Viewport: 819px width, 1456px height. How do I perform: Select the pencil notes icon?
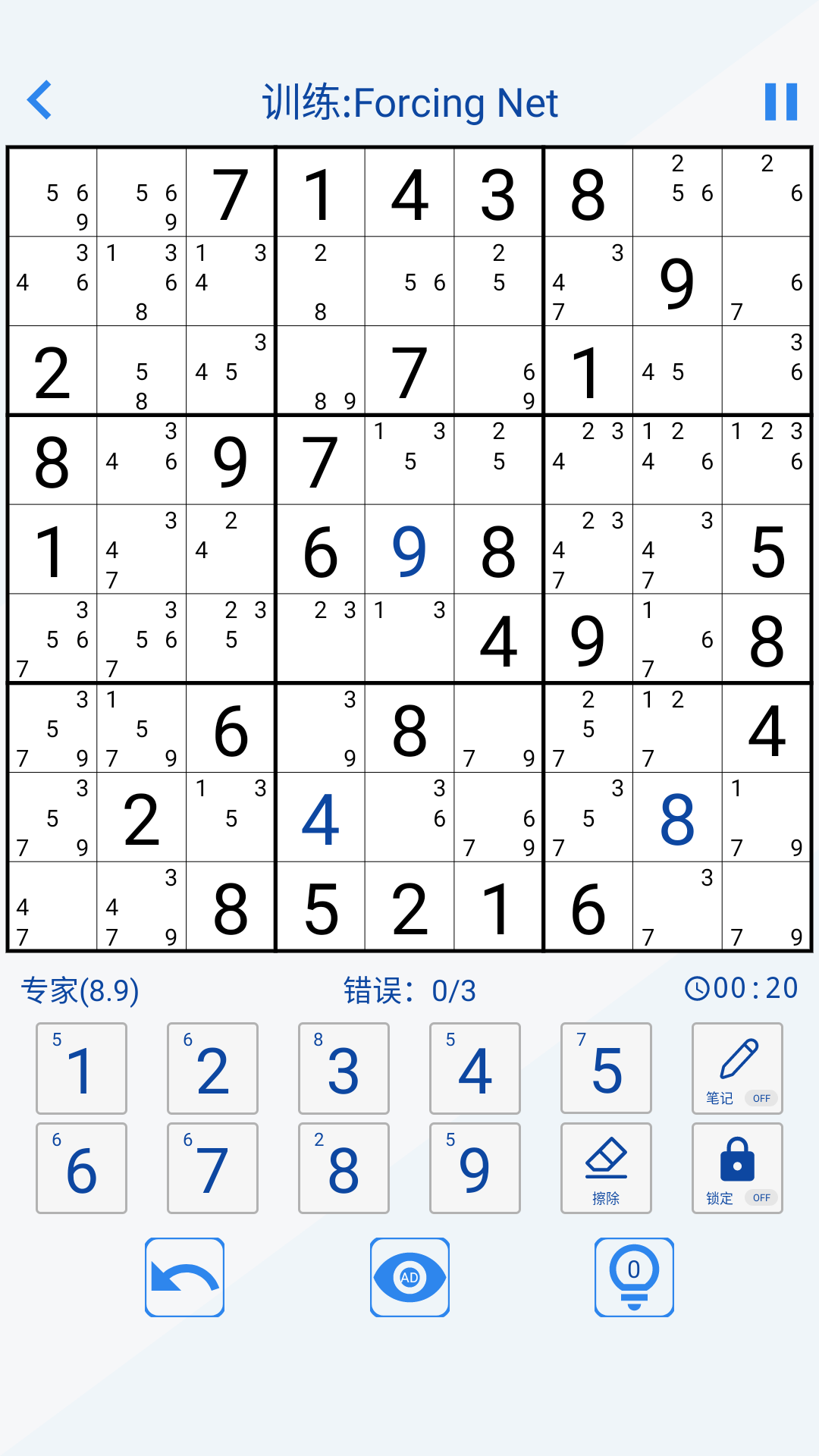[x=738, y=1056]
